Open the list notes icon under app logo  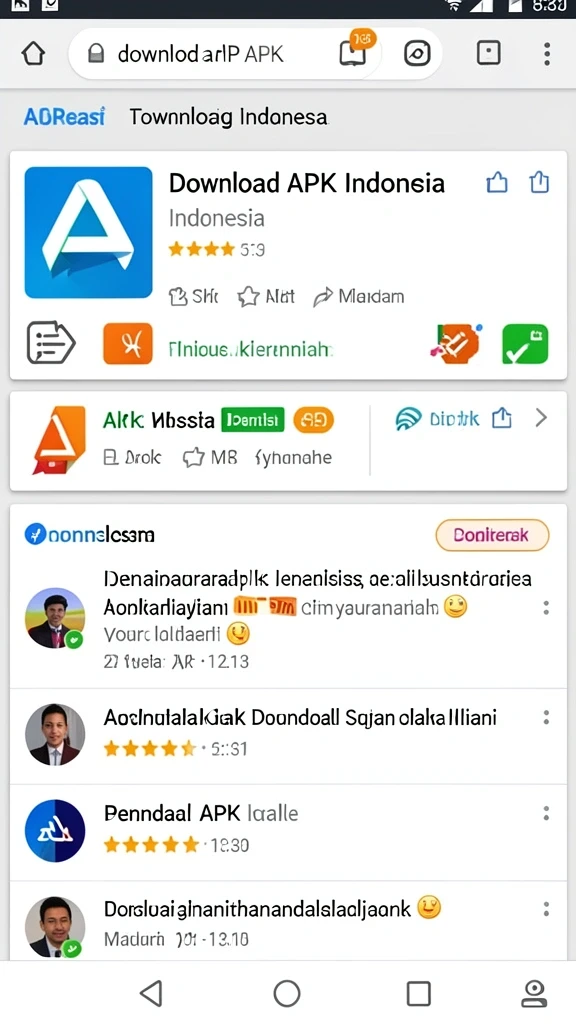pyautogui.click(x=50, y=342)
